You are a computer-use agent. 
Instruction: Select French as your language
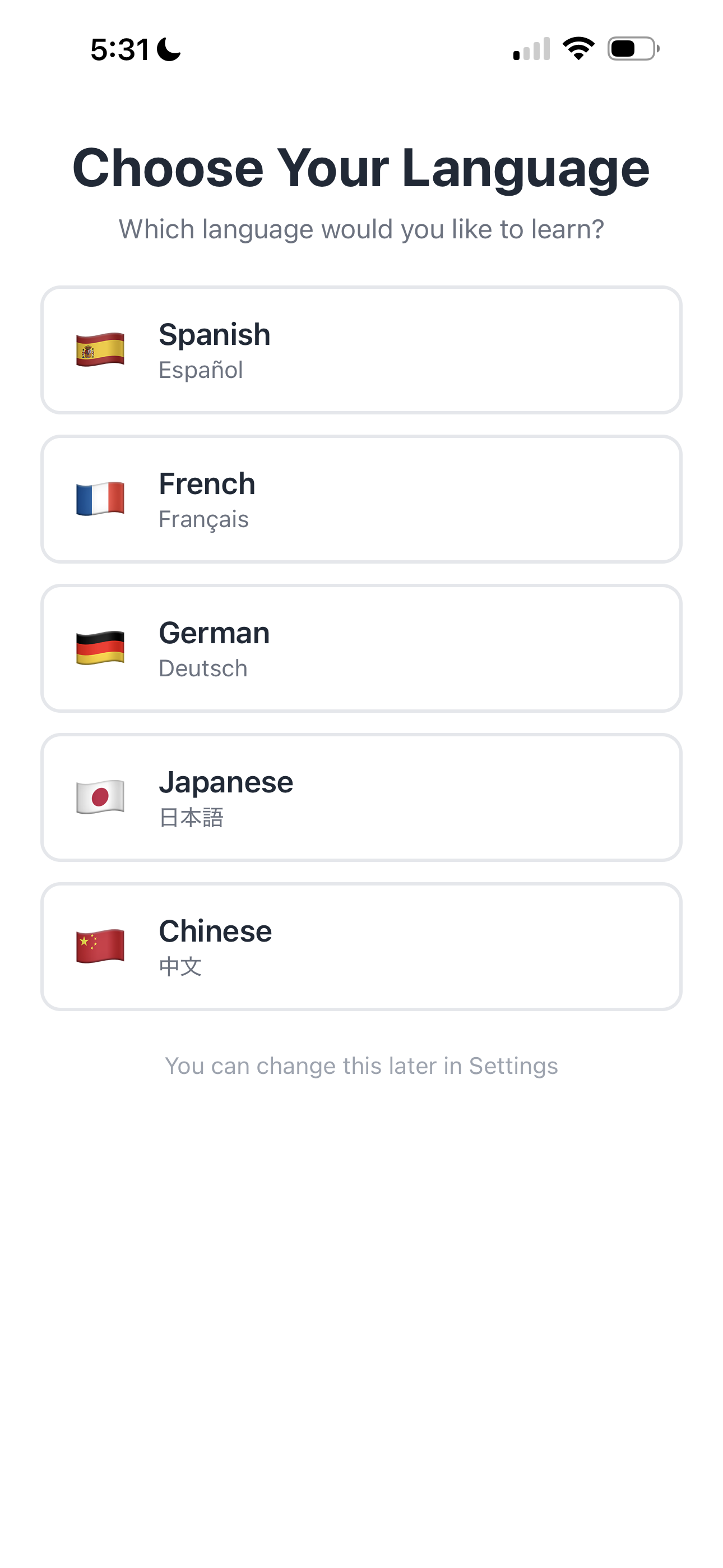point(361,498)
